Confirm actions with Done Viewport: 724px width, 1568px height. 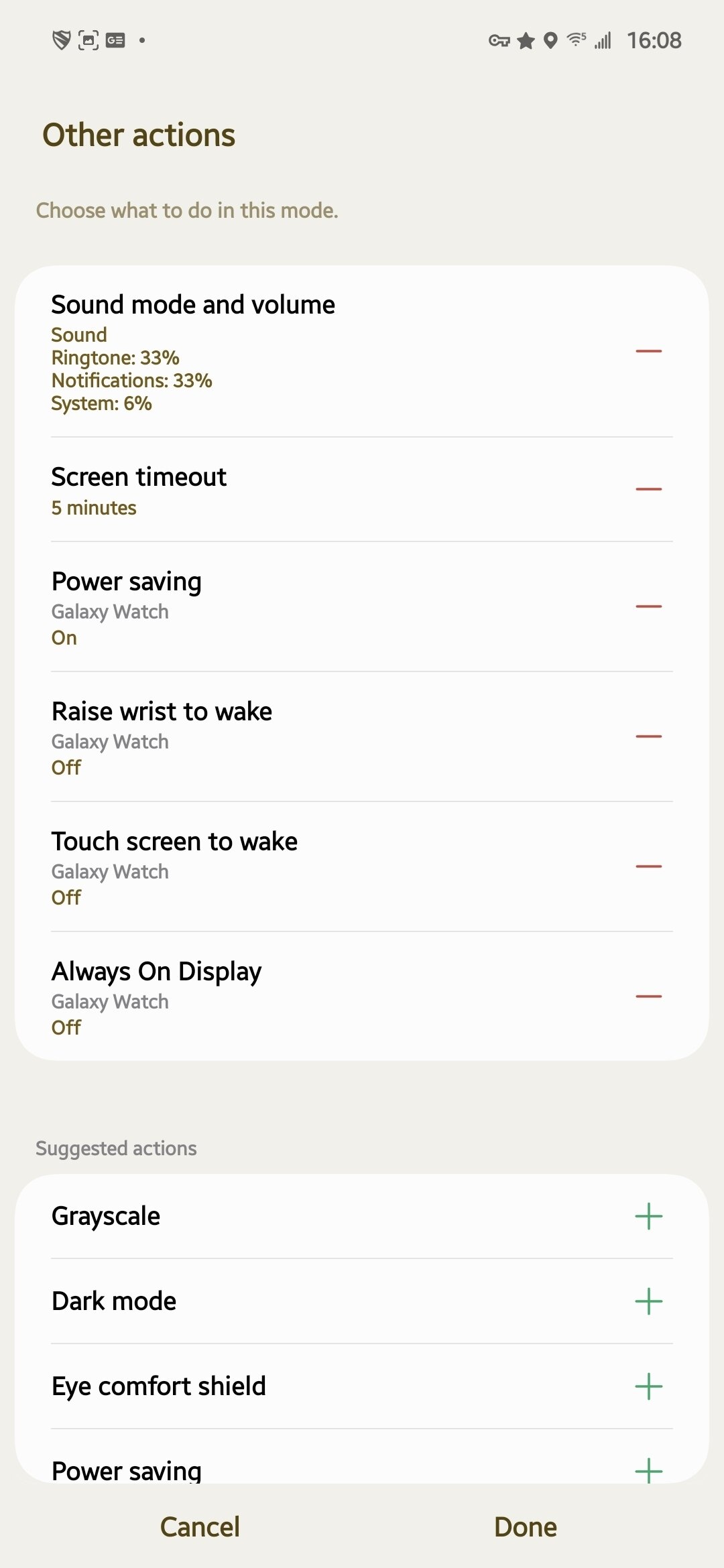pyautogui.click(x=525, y=1527)
